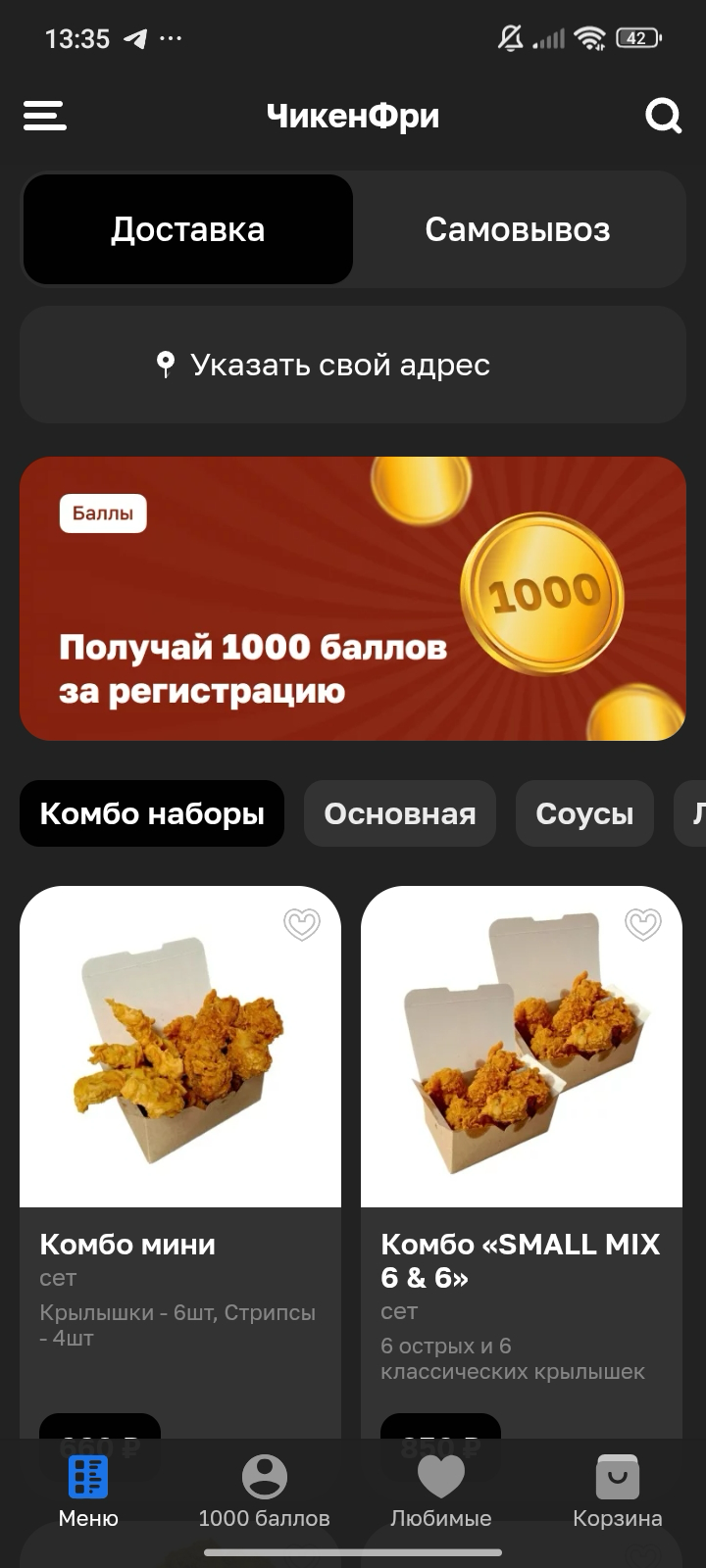Select the Основная category chip
Screen dimensions: 706x1568
[x=400, y=813]
